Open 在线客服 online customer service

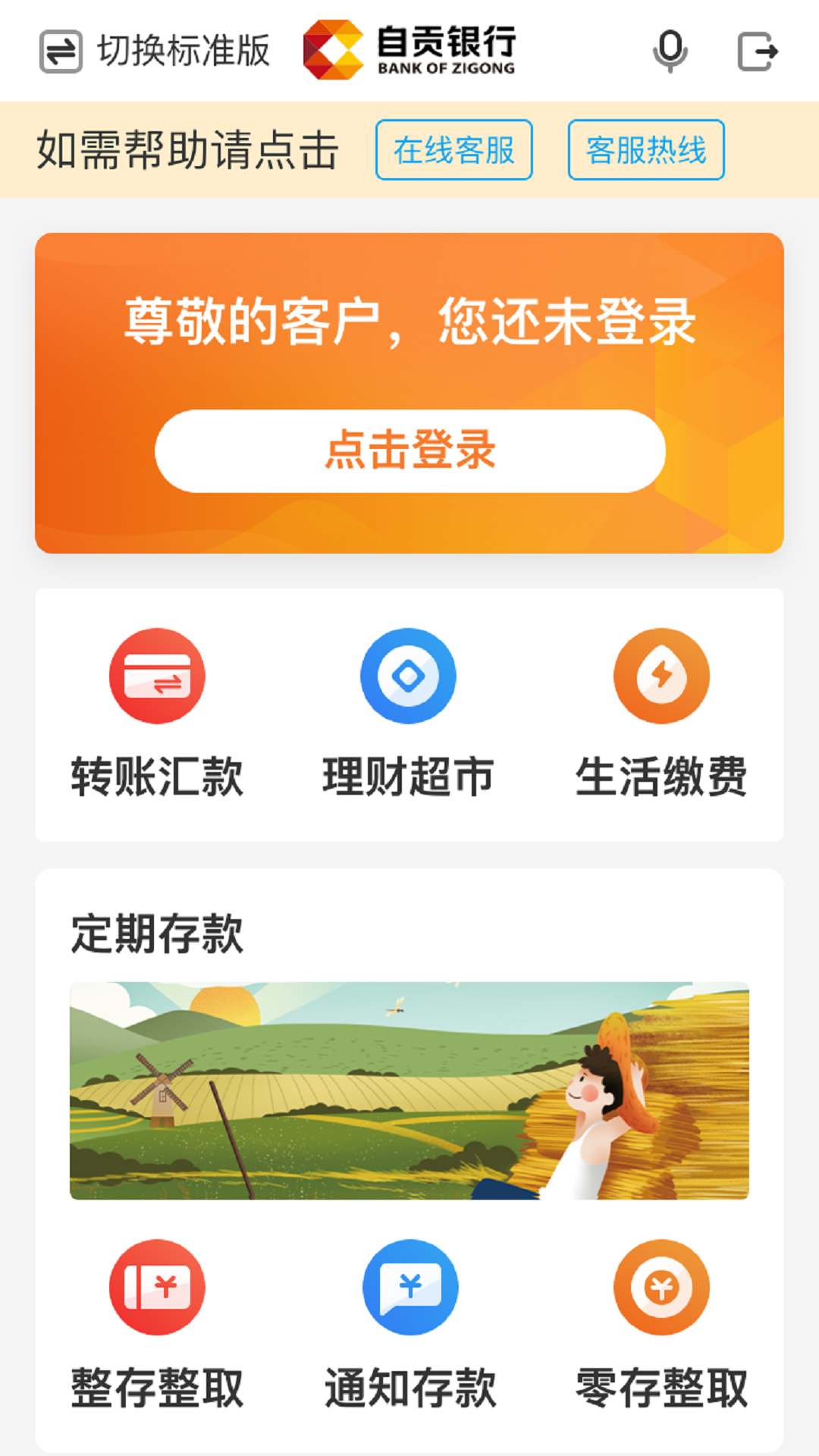(453, 150)
